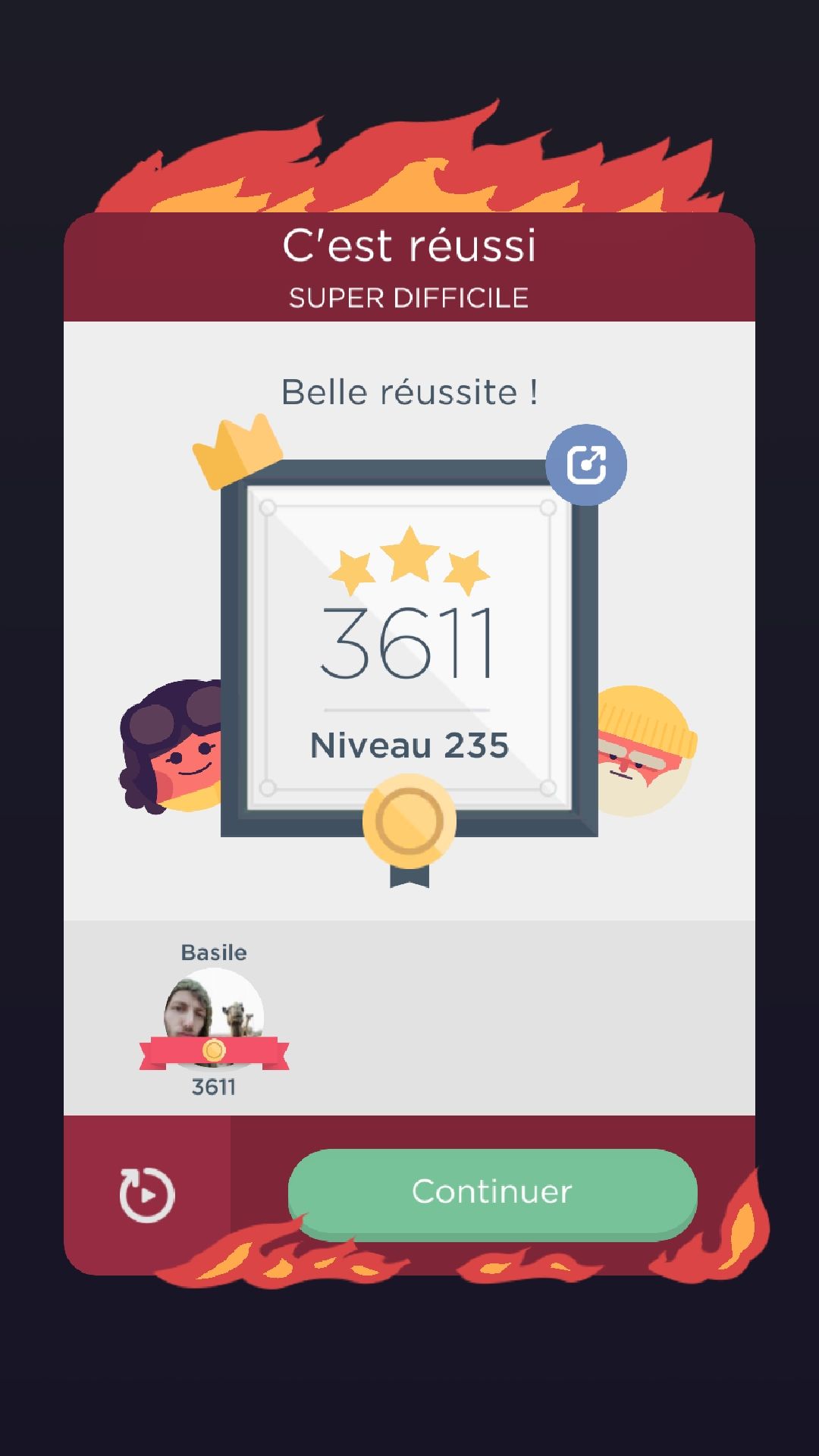The height and width of the screenshot is (1456, 819).
Task: Share the level 235 score certificate
Action: pyautogui.click(x=585, y=465)
